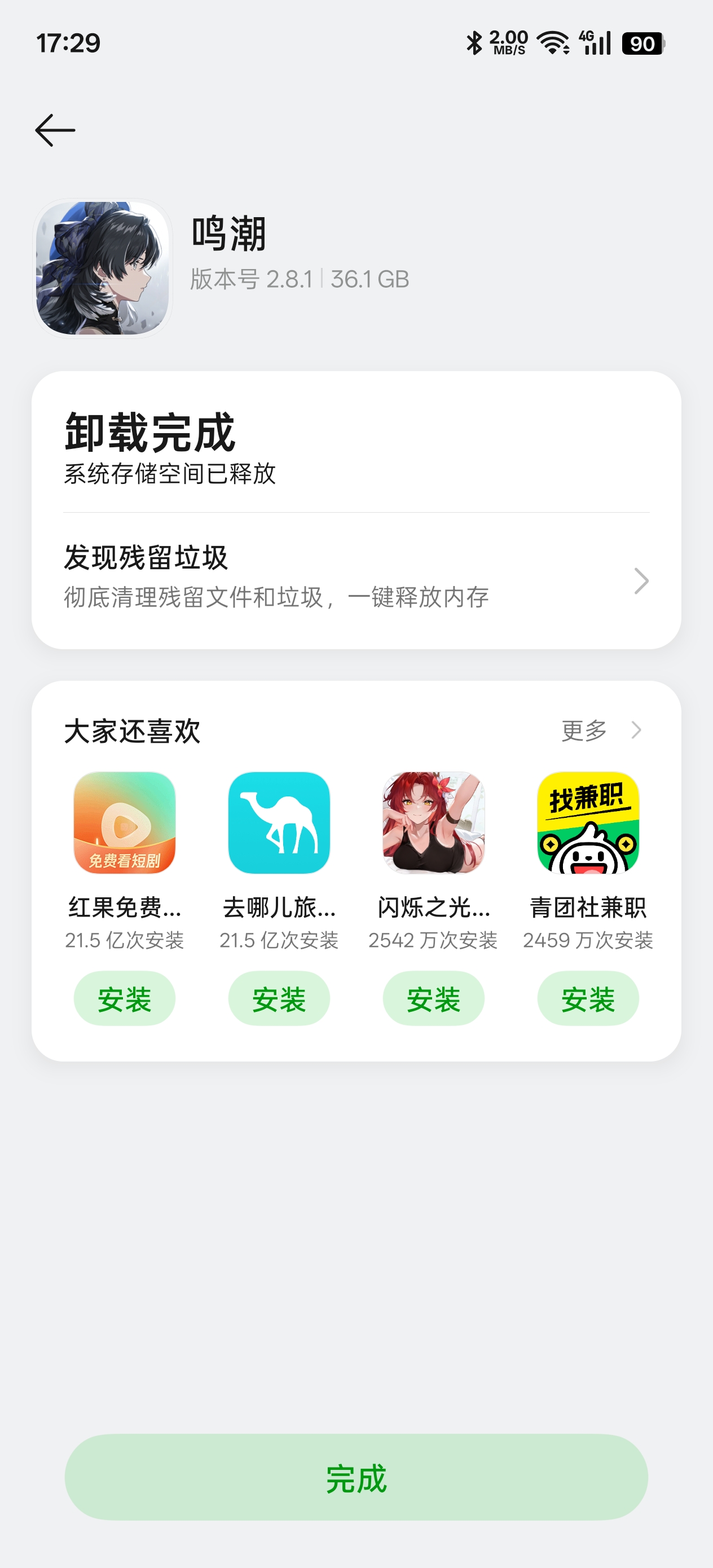Open 去哪儿旅 app icon
The height and width of the screenshot is (1568, 713).
[279, 822]
